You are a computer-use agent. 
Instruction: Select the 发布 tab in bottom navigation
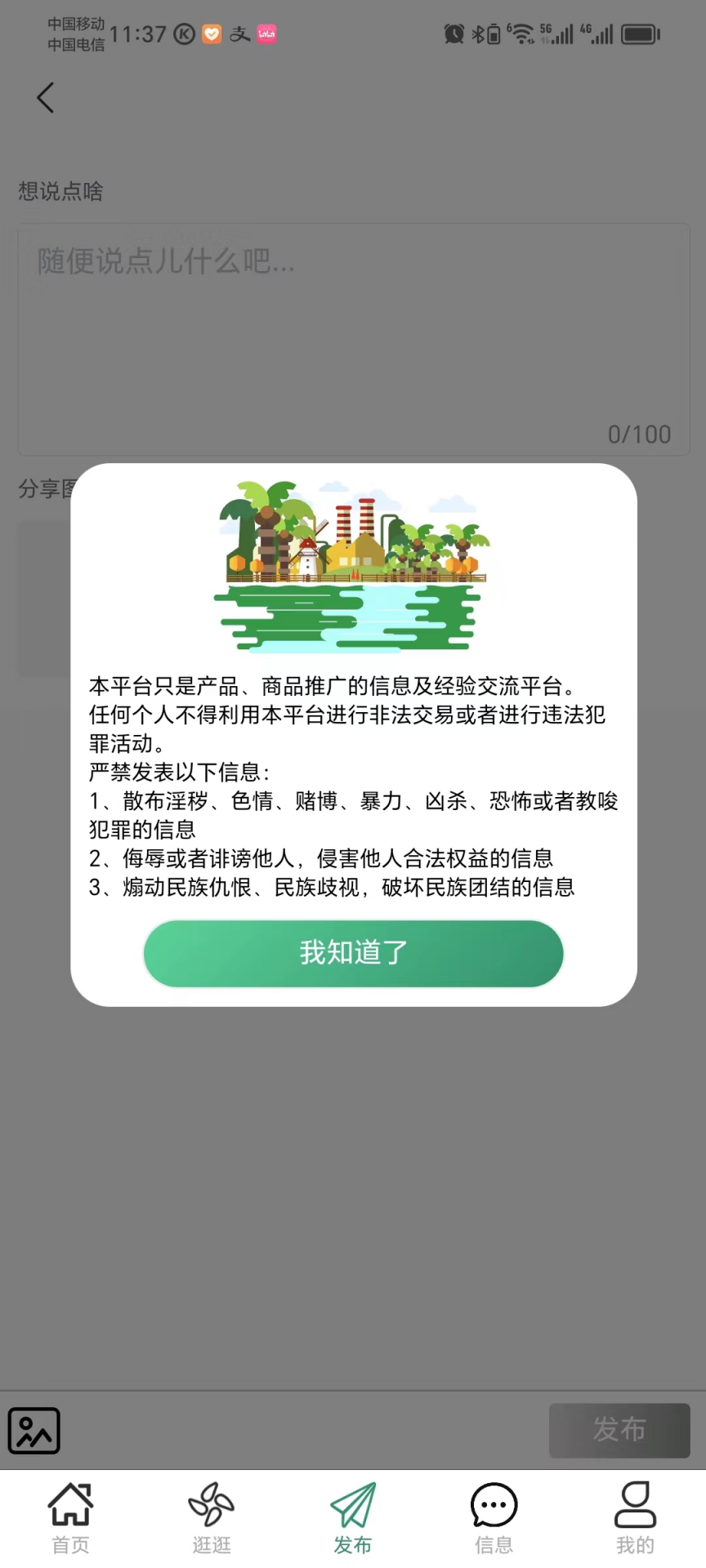pyautogui.click(x=353, y=1518)
